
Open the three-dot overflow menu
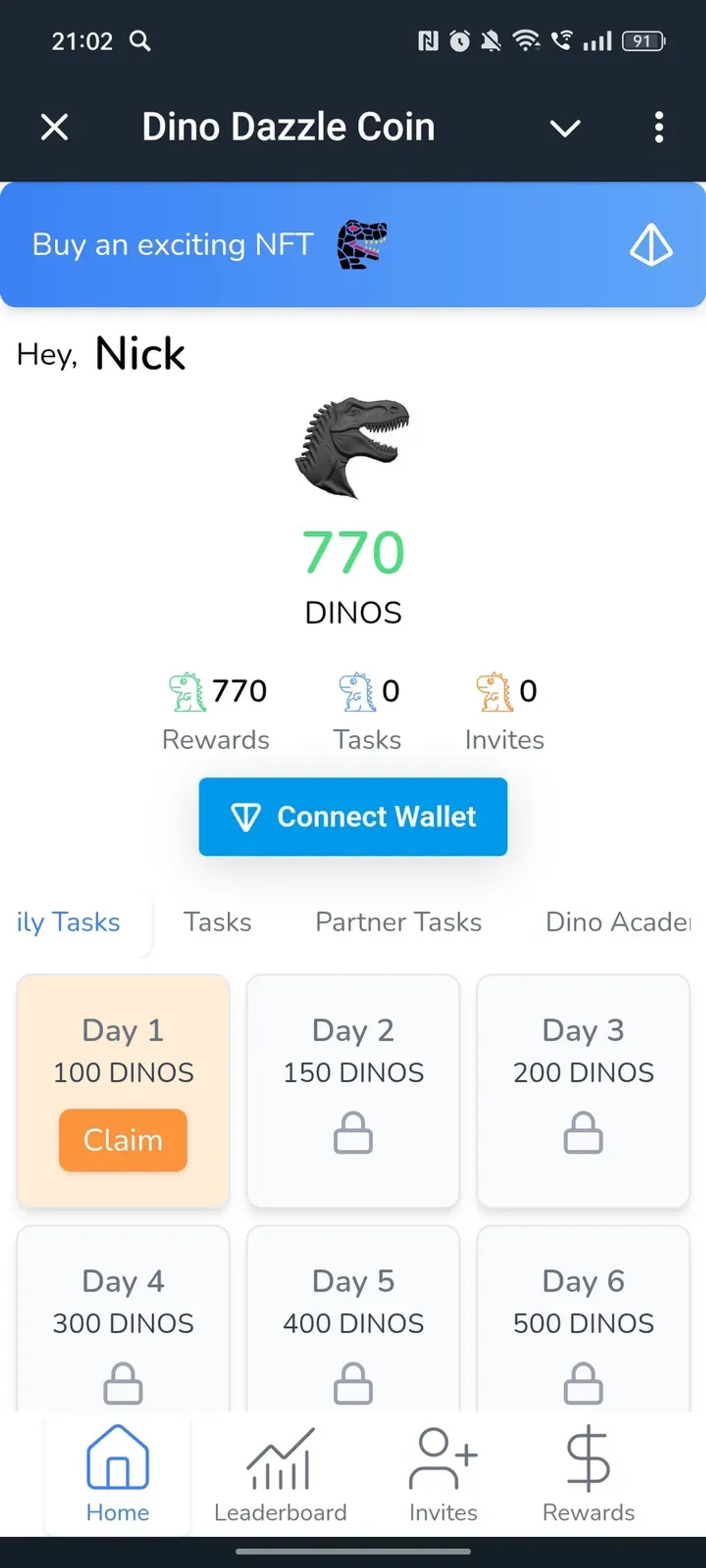(x=658, y=127)
